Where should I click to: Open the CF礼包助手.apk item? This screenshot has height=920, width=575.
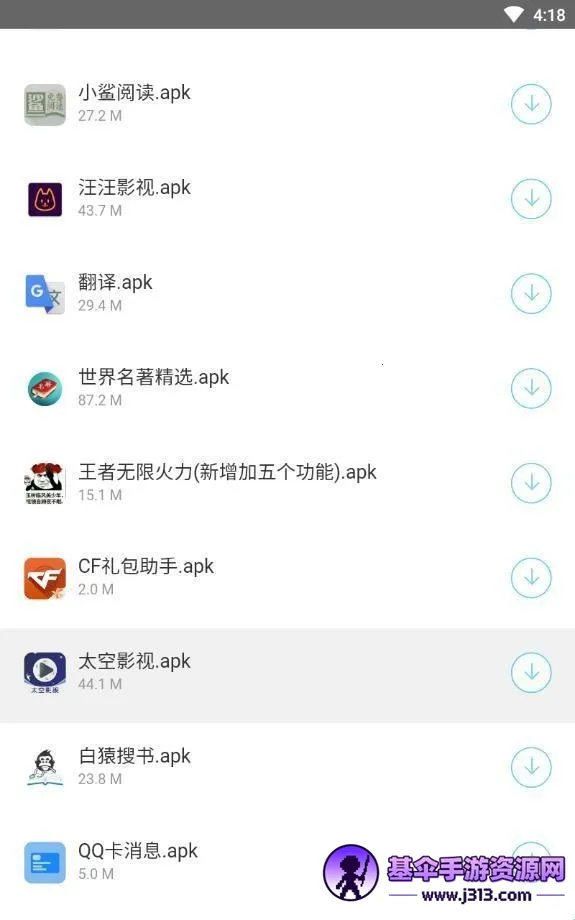(x=288, y=577)
